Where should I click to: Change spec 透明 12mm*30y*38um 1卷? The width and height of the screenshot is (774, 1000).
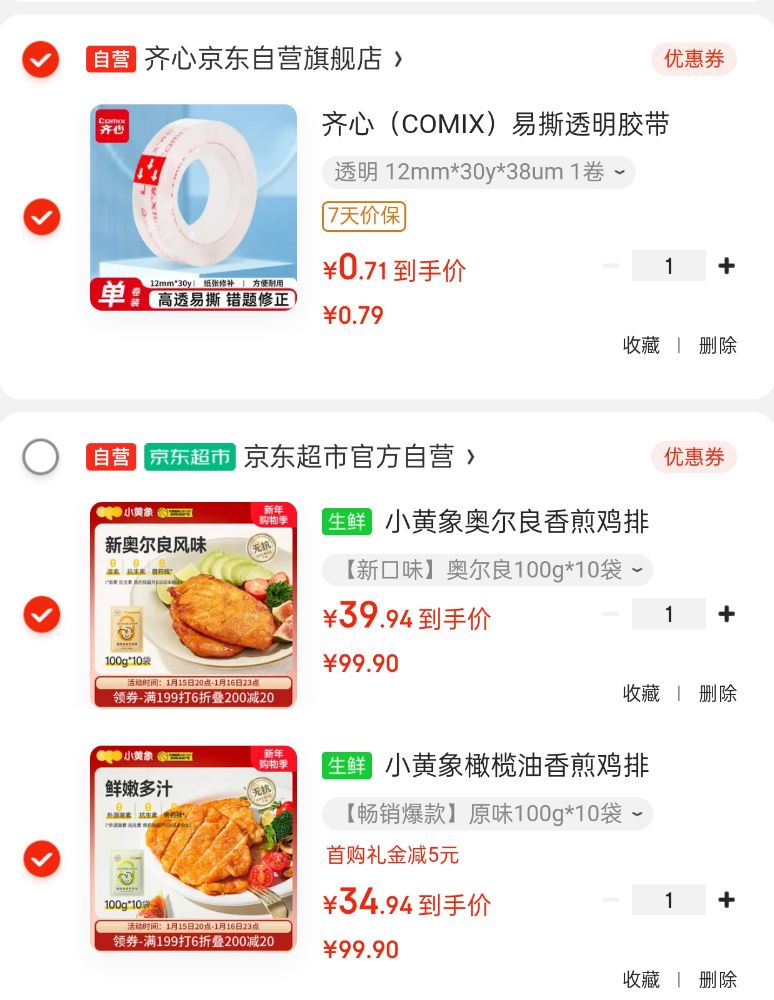(478, 172)
